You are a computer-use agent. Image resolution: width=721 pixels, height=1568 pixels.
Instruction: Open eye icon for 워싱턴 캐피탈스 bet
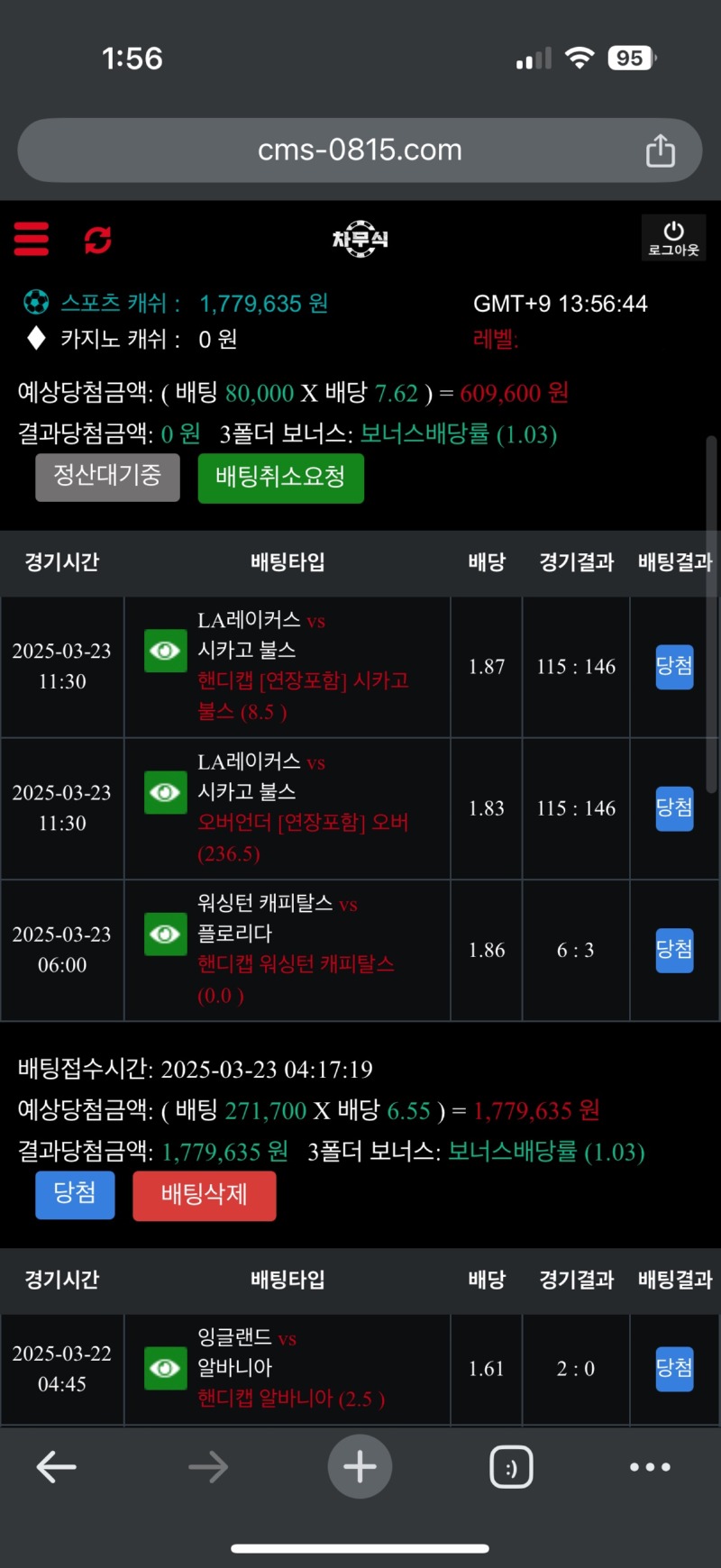pyautogui.click(x=165, y=934)
